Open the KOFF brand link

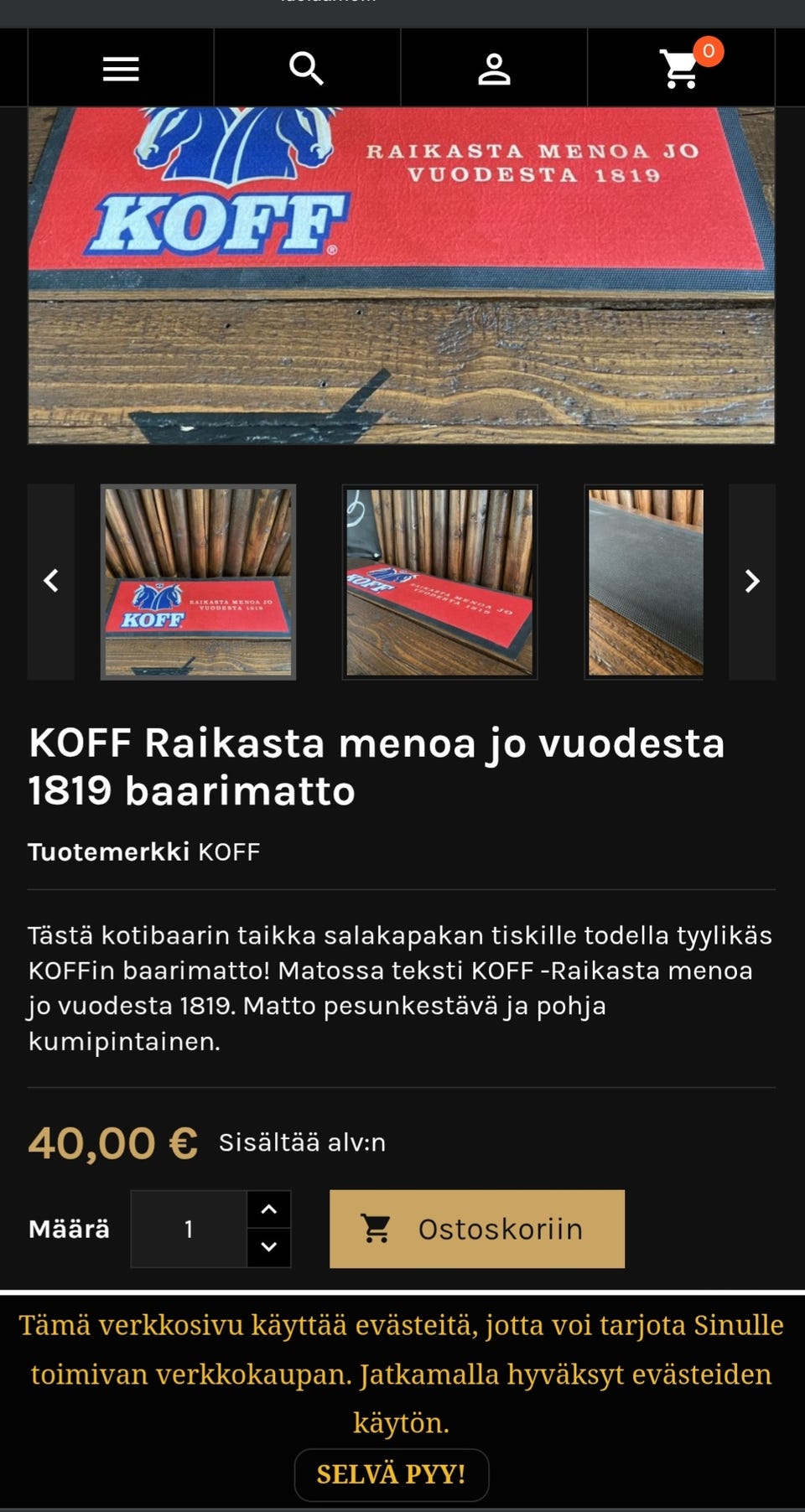[228, 853]
